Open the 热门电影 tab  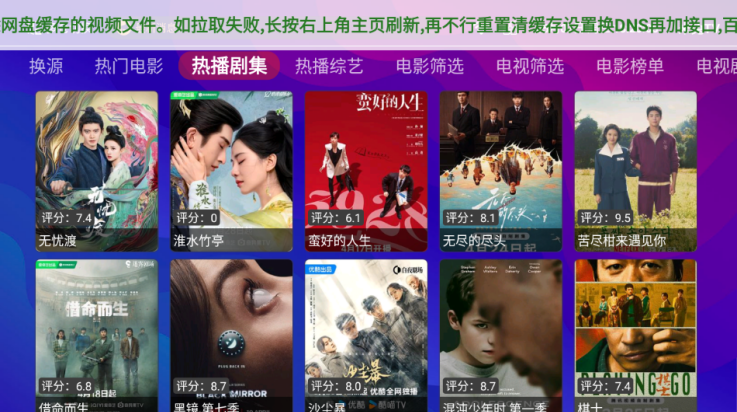129,67
